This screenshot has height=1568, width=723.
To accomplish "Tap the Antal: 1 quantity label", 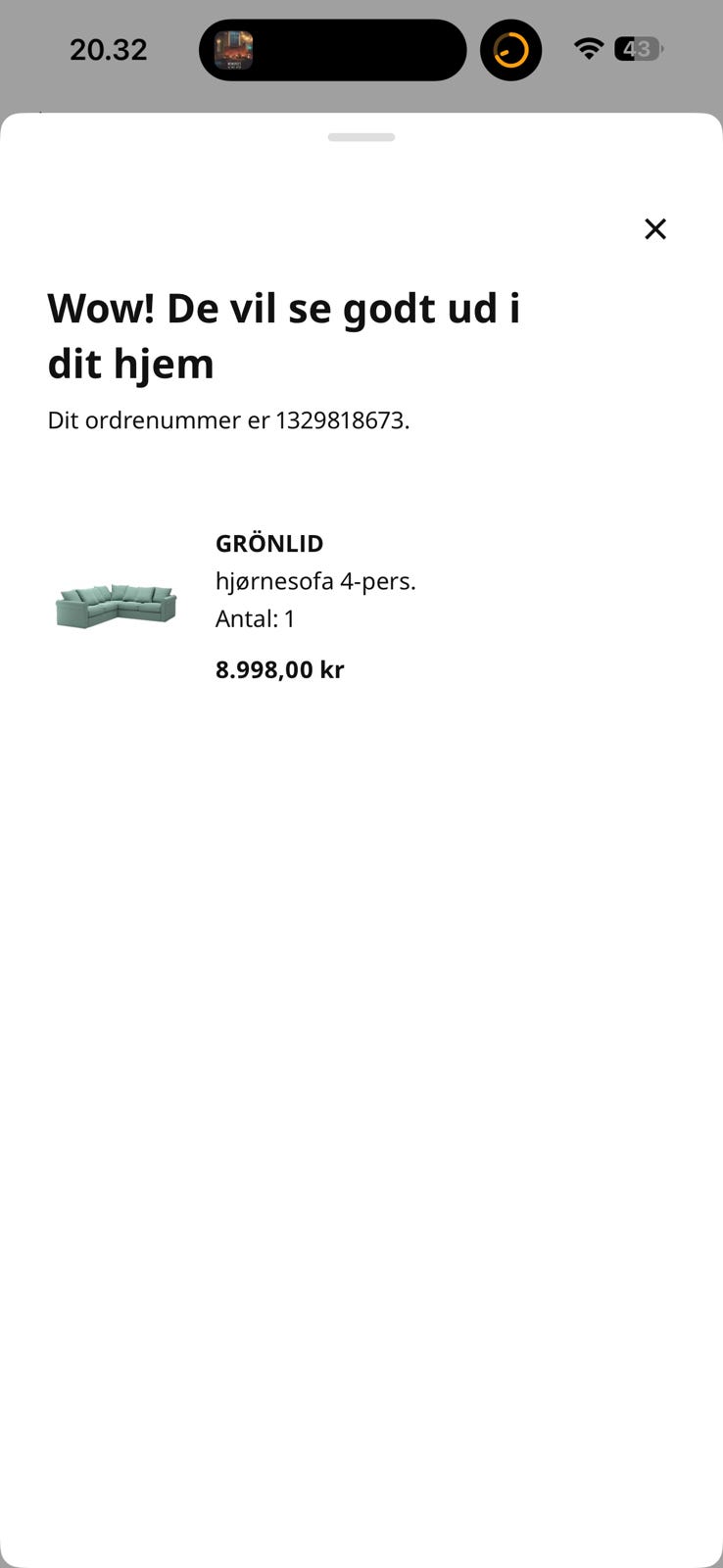I will [255, 618].
